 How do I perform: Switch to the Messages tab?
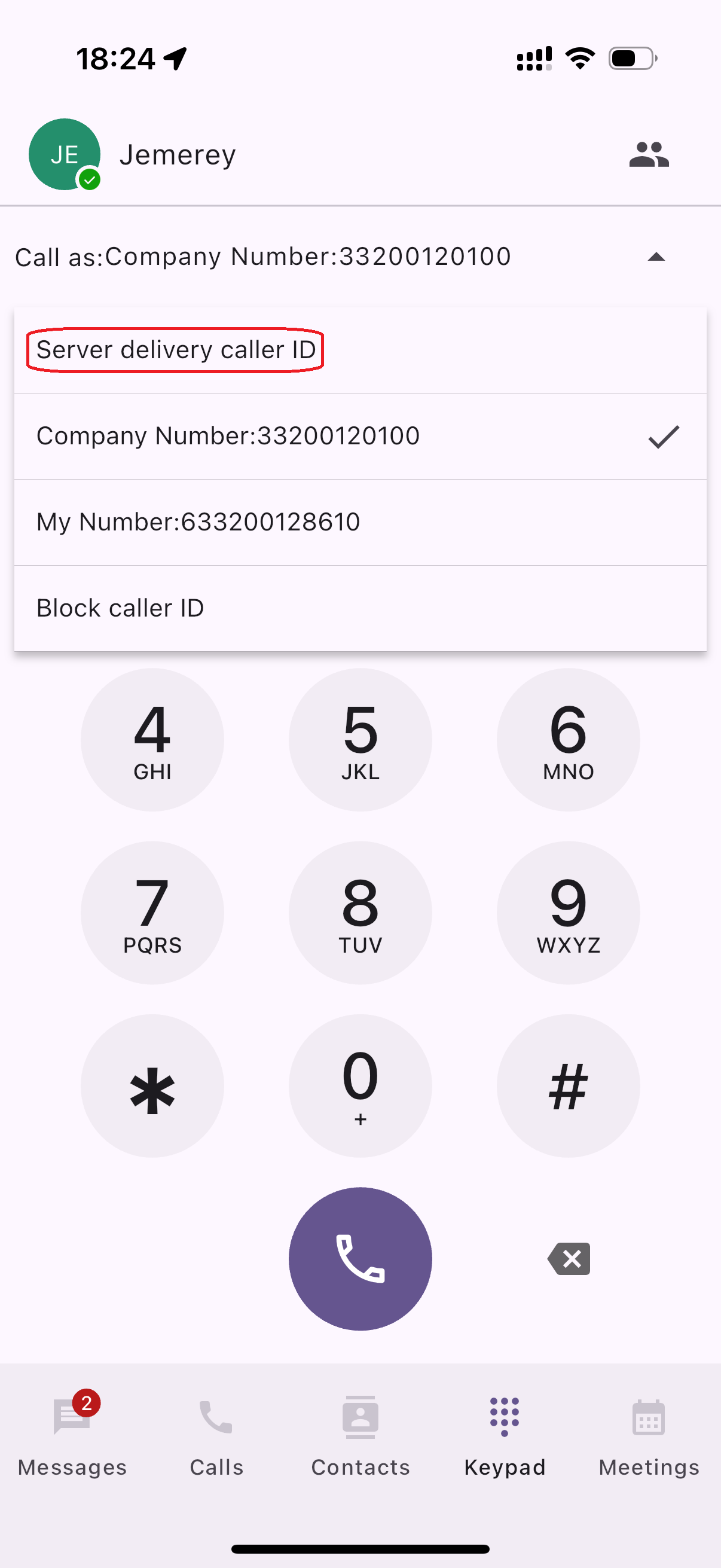(x=72, y=1435)
